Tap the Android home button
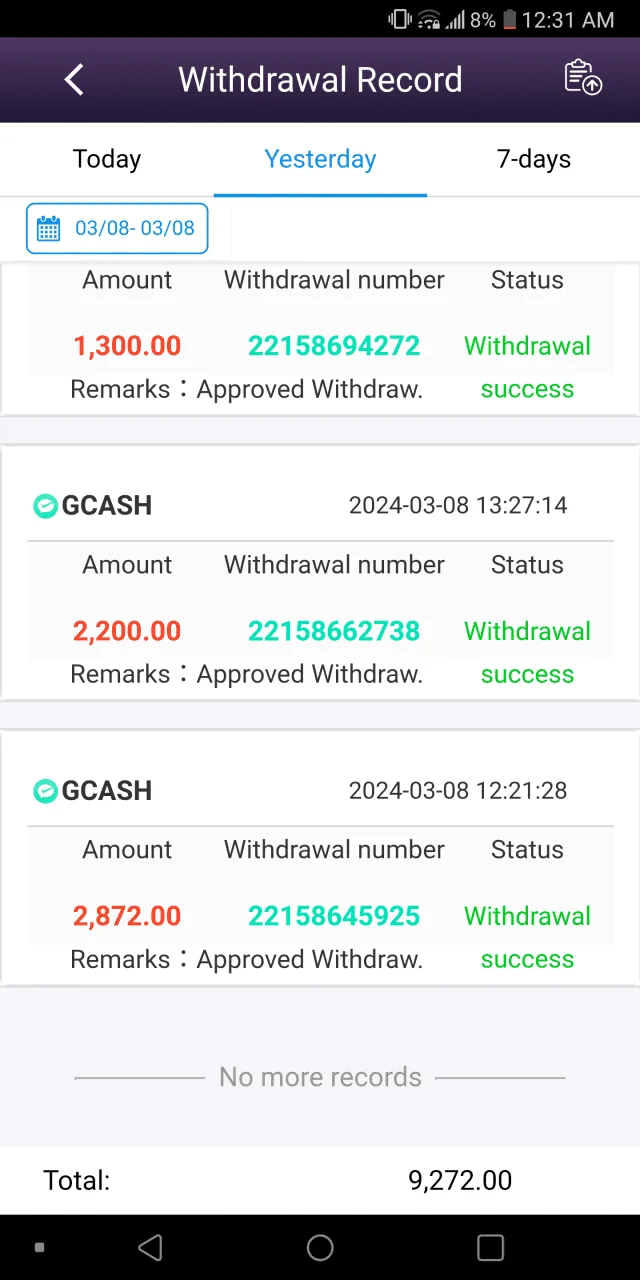 click(x=320, y=1247)
